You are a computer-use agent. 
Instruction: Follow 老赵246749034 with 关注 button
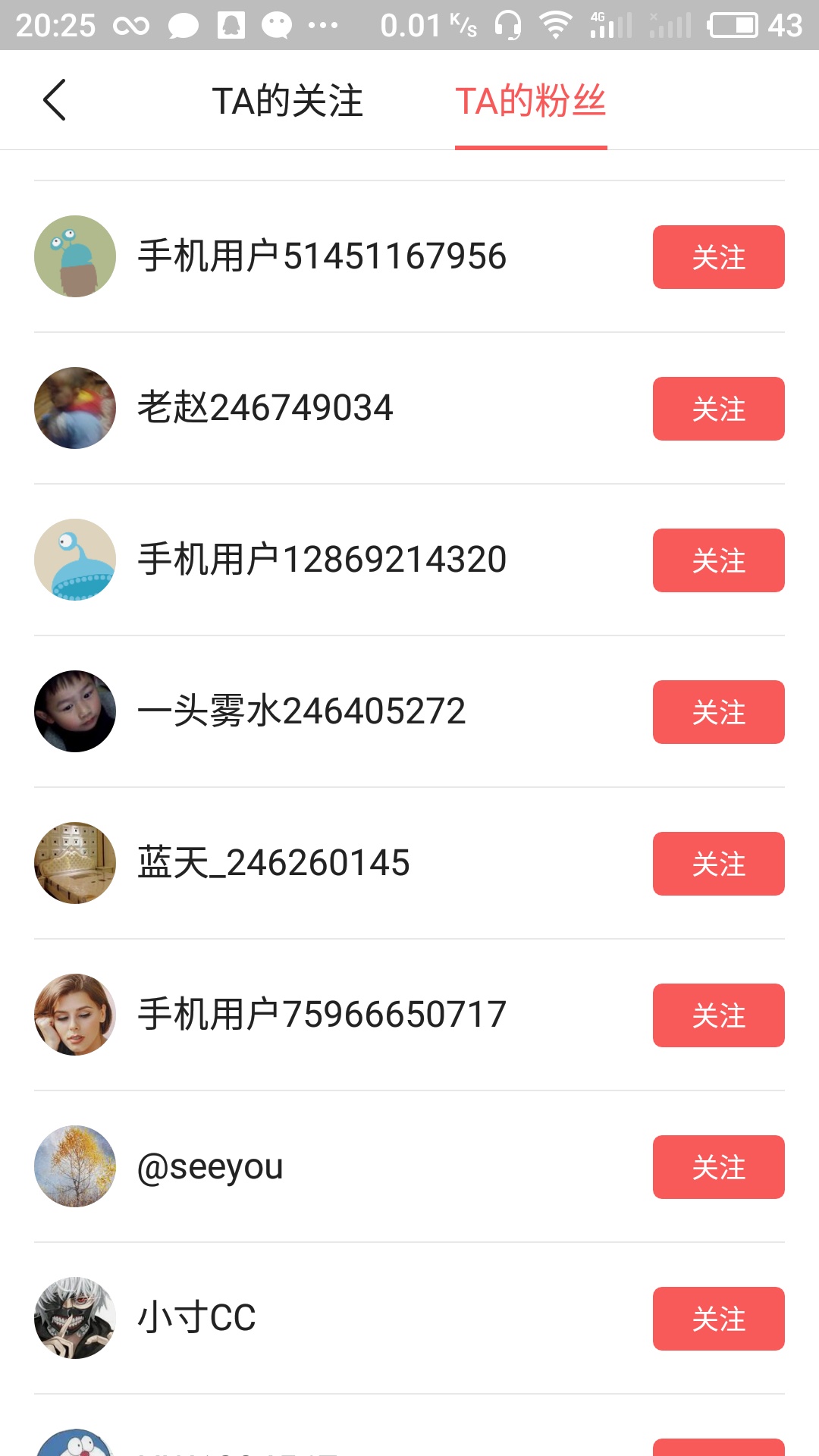718,409
